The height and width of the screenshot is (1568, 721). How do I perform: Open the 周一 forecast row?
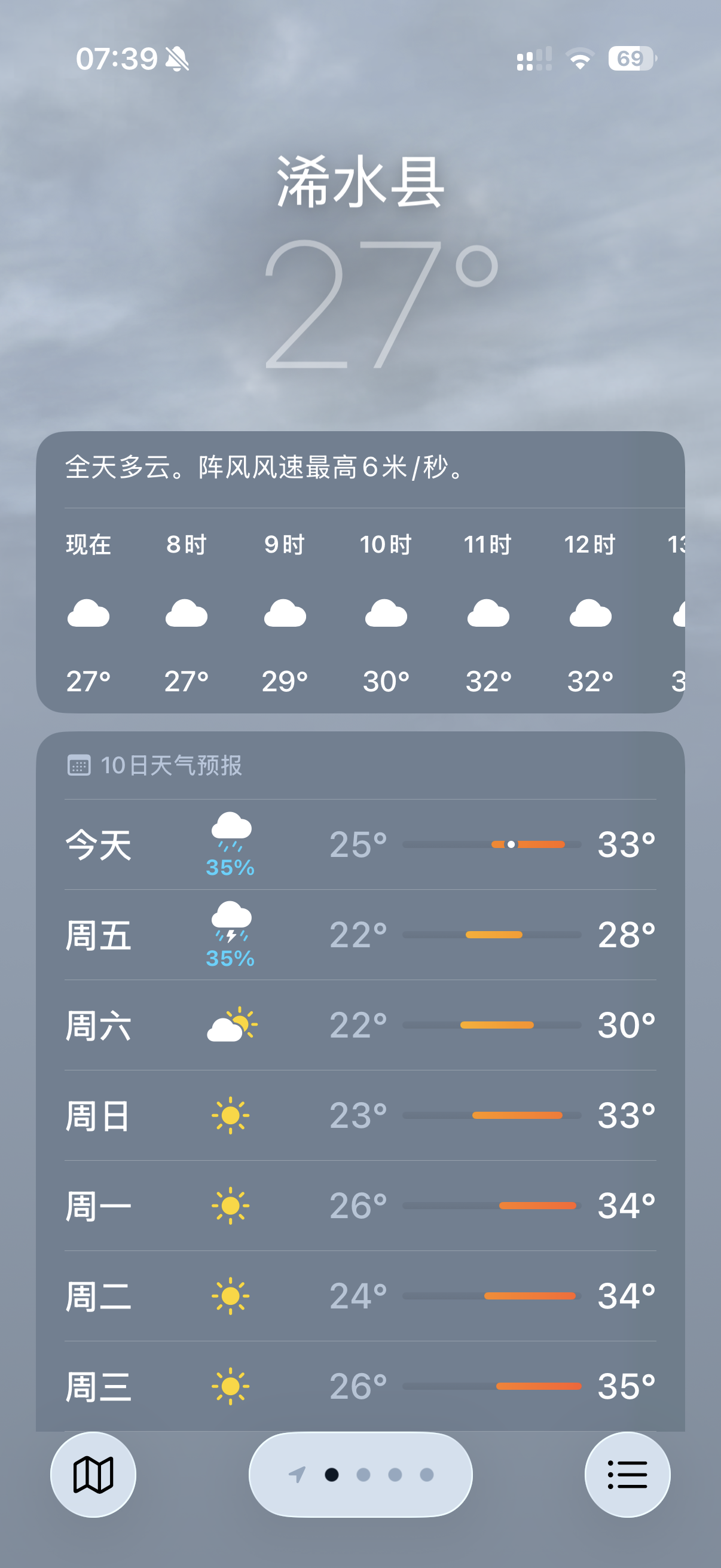tap(360, 1206)
